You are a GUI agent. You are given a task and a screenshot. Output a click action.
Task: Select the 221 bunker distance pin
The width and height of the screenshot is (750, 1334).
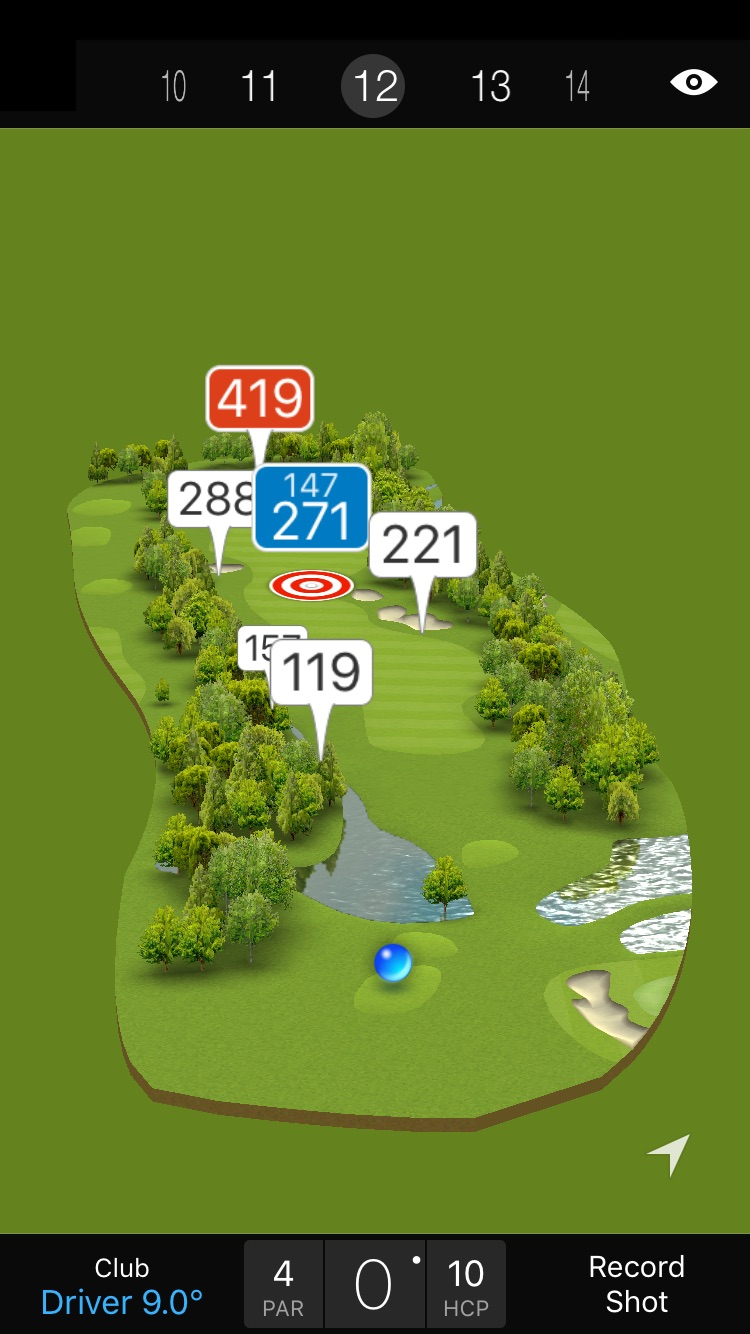point(423,545)
